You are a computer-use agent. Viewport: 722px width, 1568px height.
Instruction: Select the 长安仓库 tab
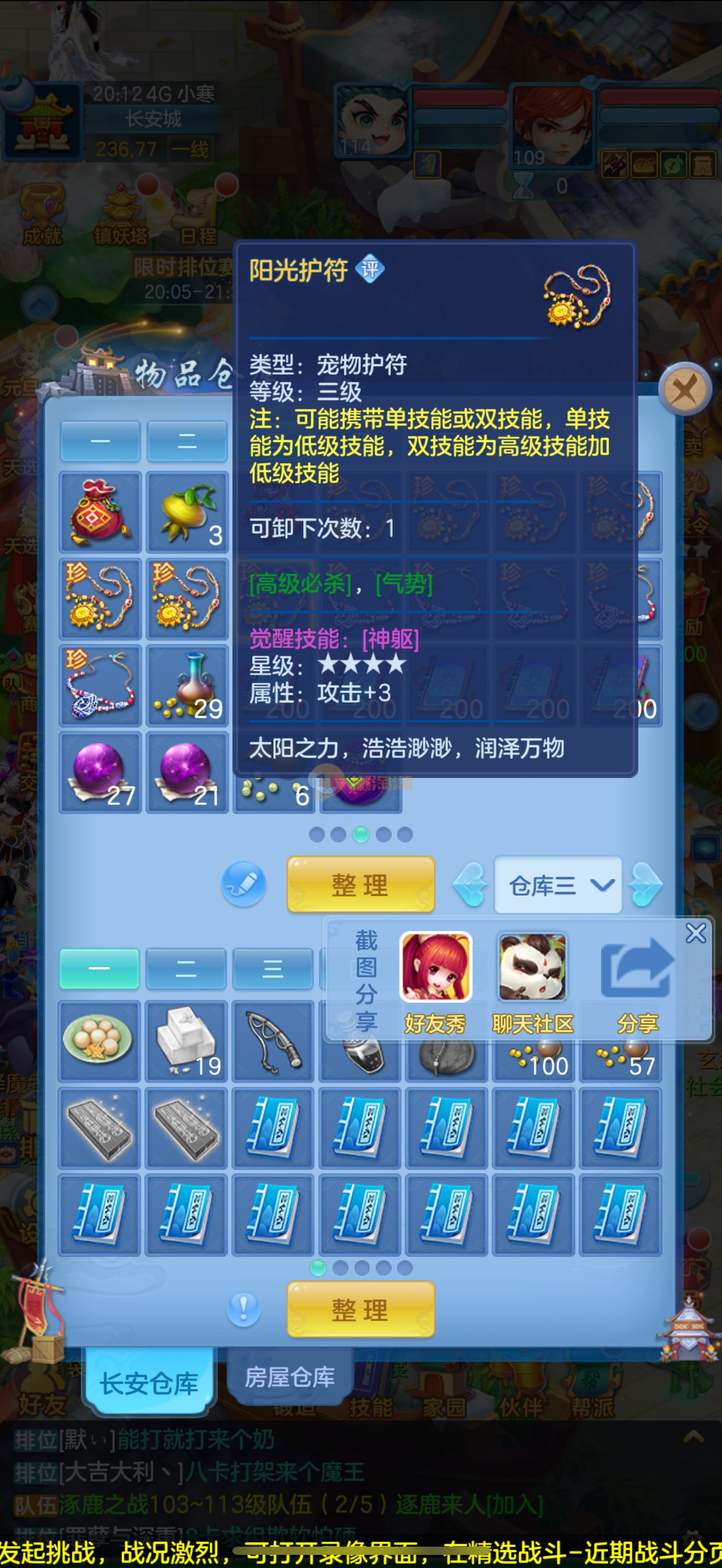pyautogui.click(x=149, y=1383)
